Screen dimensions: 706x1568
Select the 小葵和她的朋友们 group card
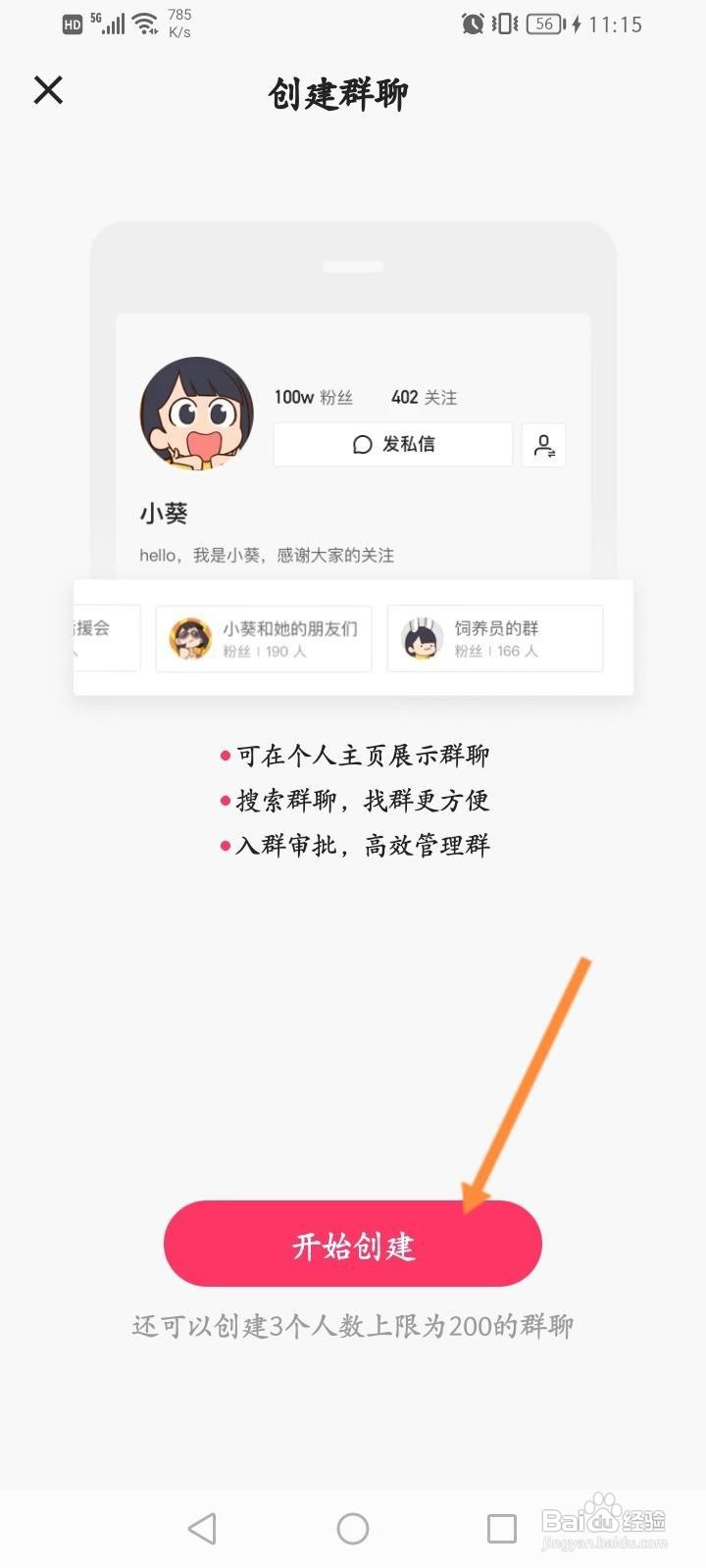pyautogui.click(x=263, y=638)
